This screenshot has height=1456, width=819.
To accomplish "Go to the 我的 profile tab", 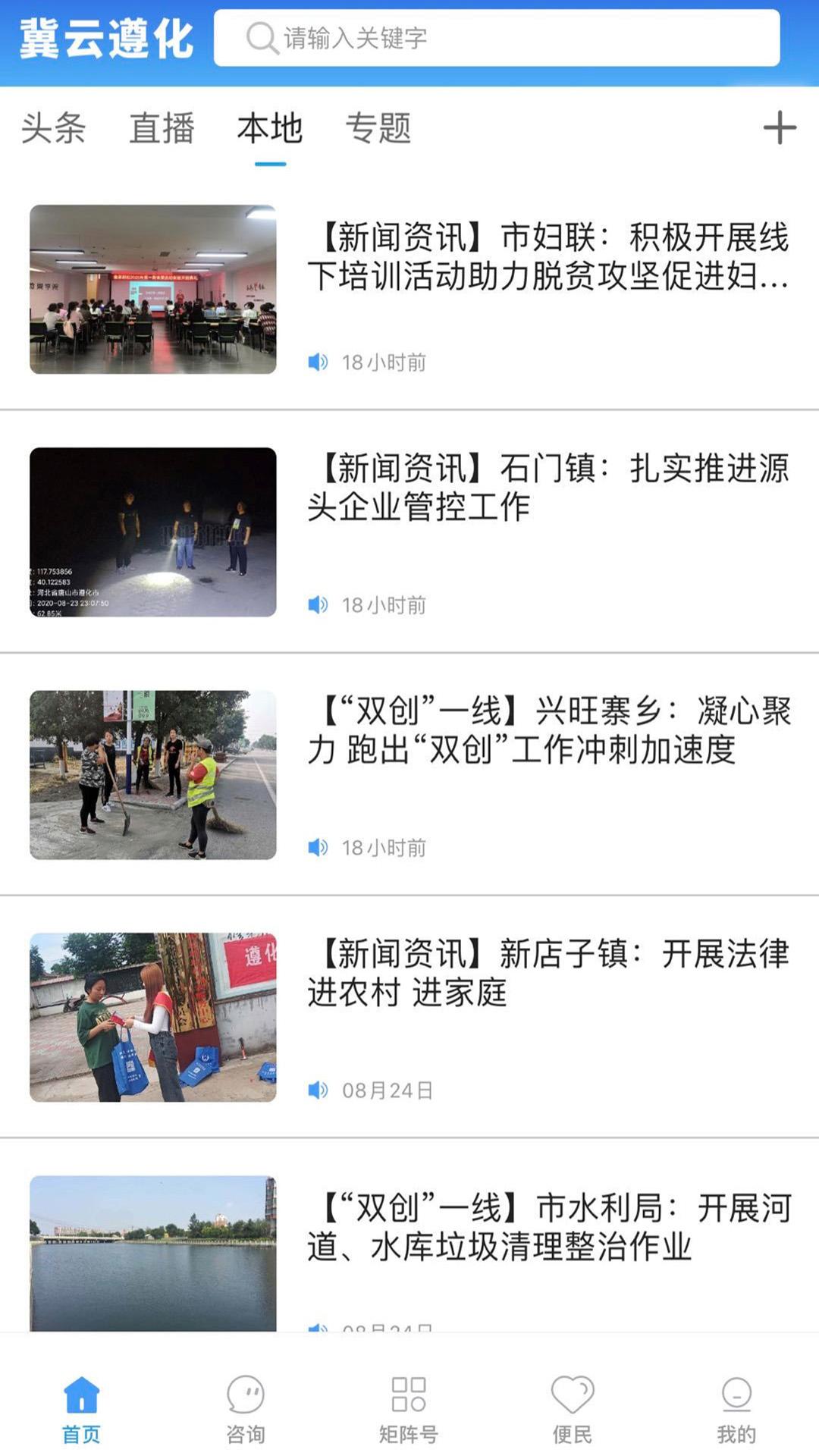I will coord(736,1409).
